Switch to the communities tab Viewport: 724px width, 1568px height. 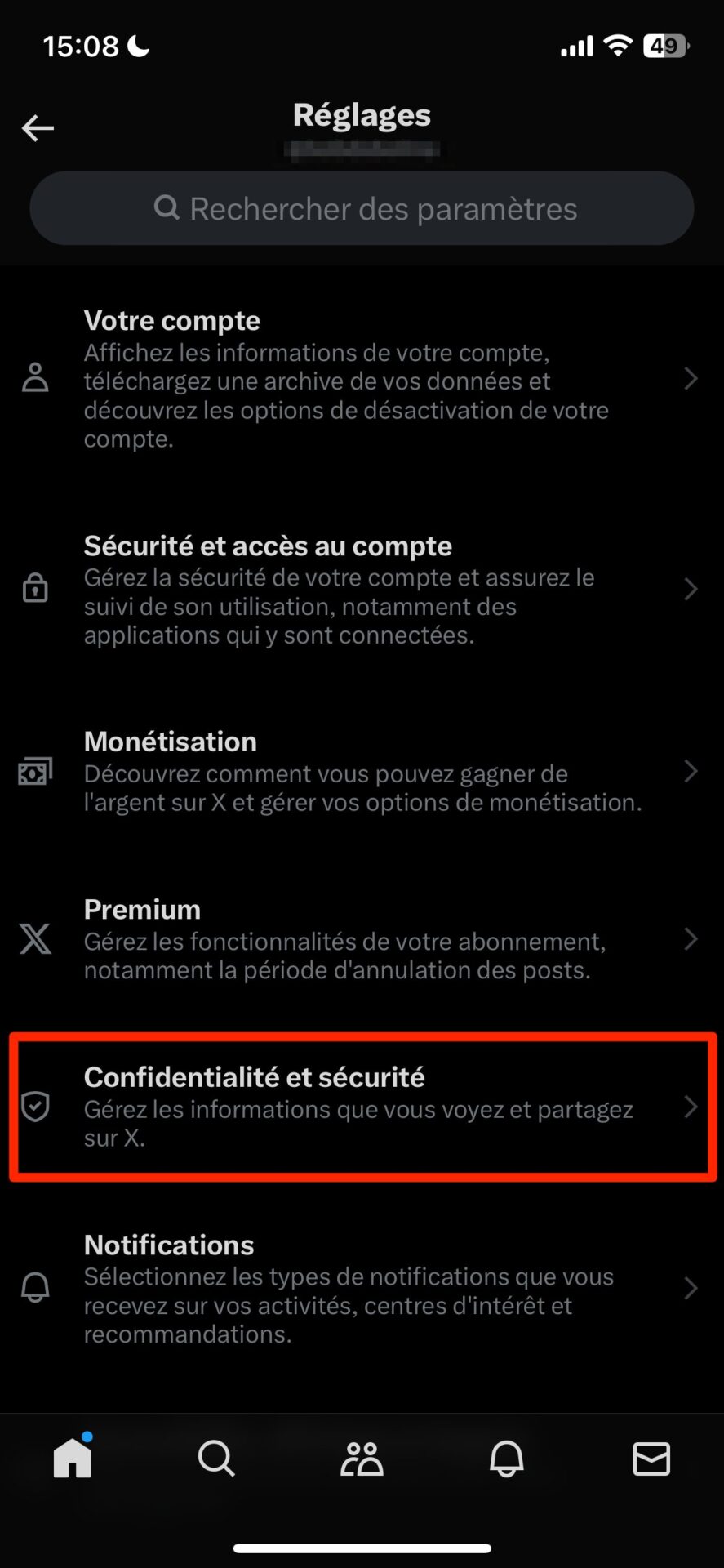(x=362, y=1458)
